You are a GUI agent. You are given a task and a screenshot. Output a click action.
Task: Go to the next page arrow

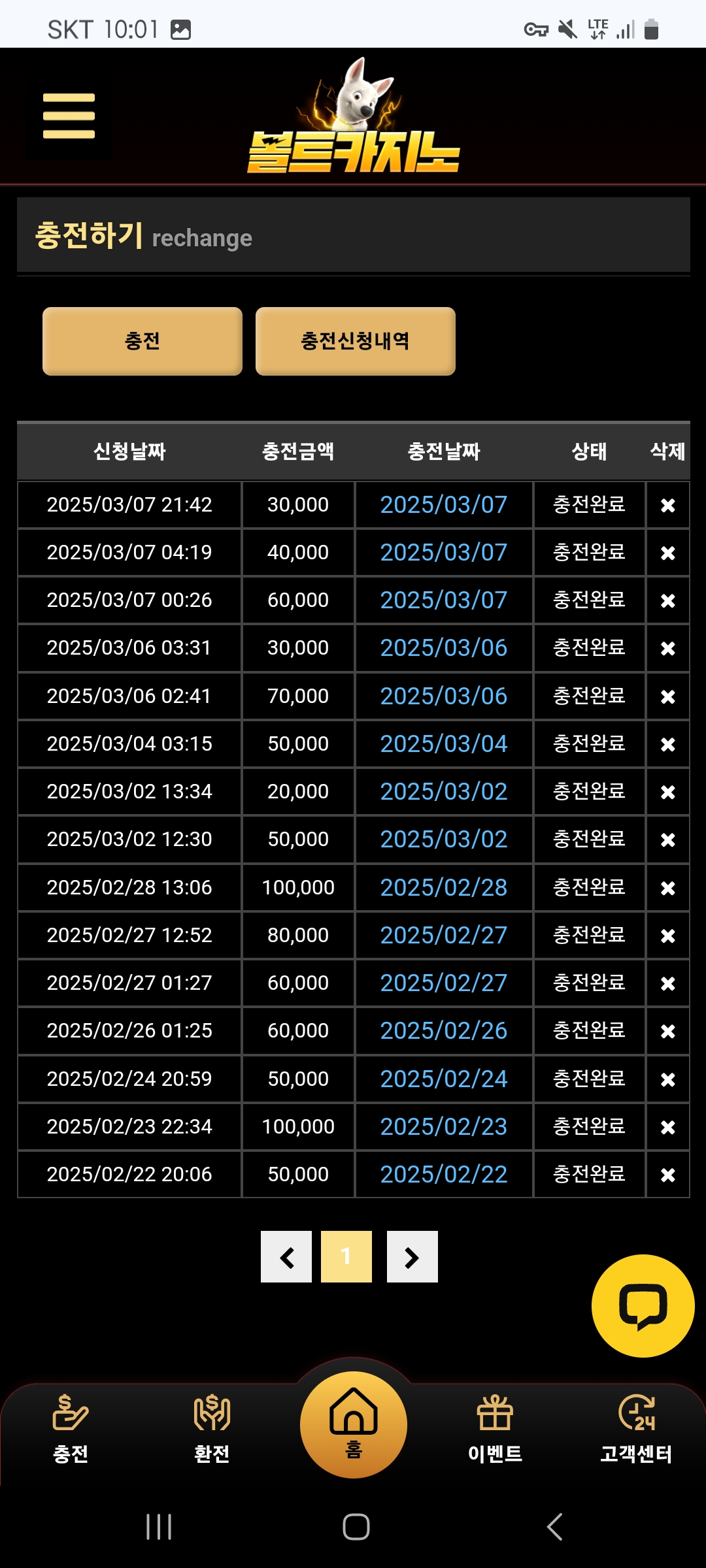[x=412, y=1257]
